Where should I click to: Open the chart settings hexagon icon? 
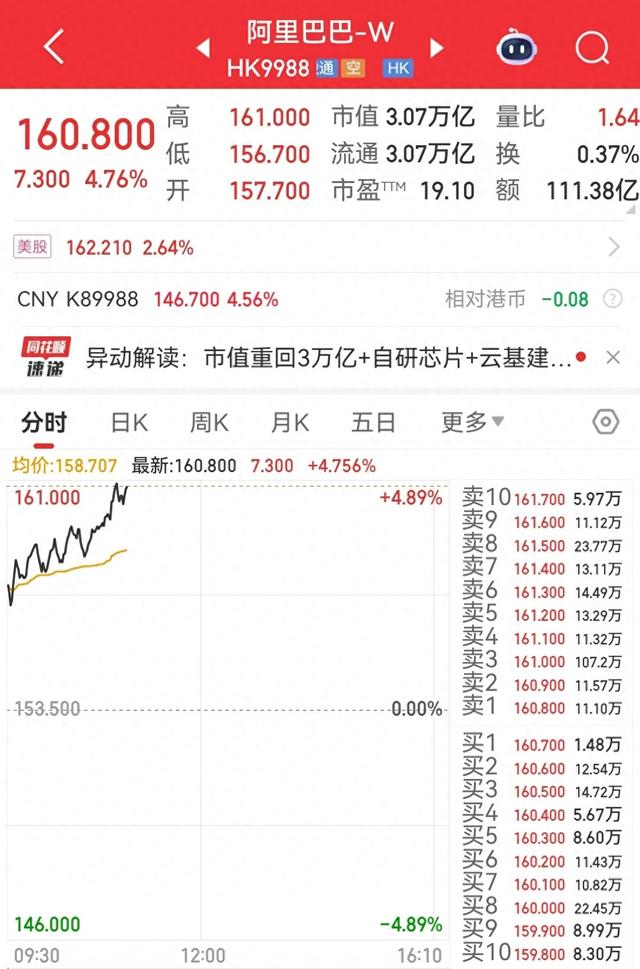pos(606,422)
